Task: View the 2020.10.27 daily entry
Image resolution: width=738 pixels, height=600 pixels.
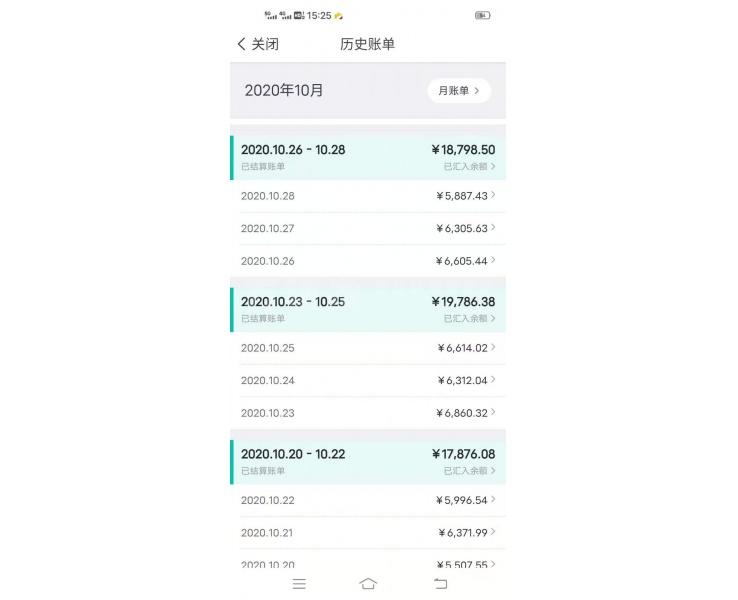Action: point(367,228)
